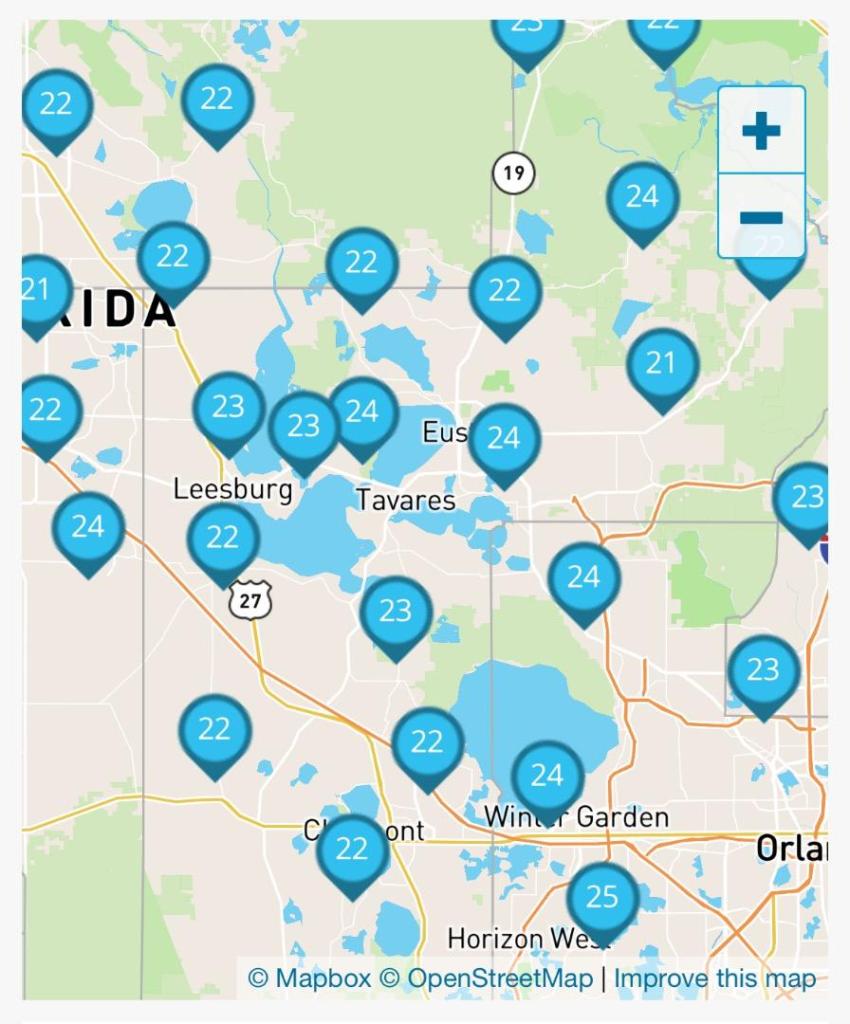Tap the Improve this map link
Screen dimensions: 850x1024
point(715,978)
